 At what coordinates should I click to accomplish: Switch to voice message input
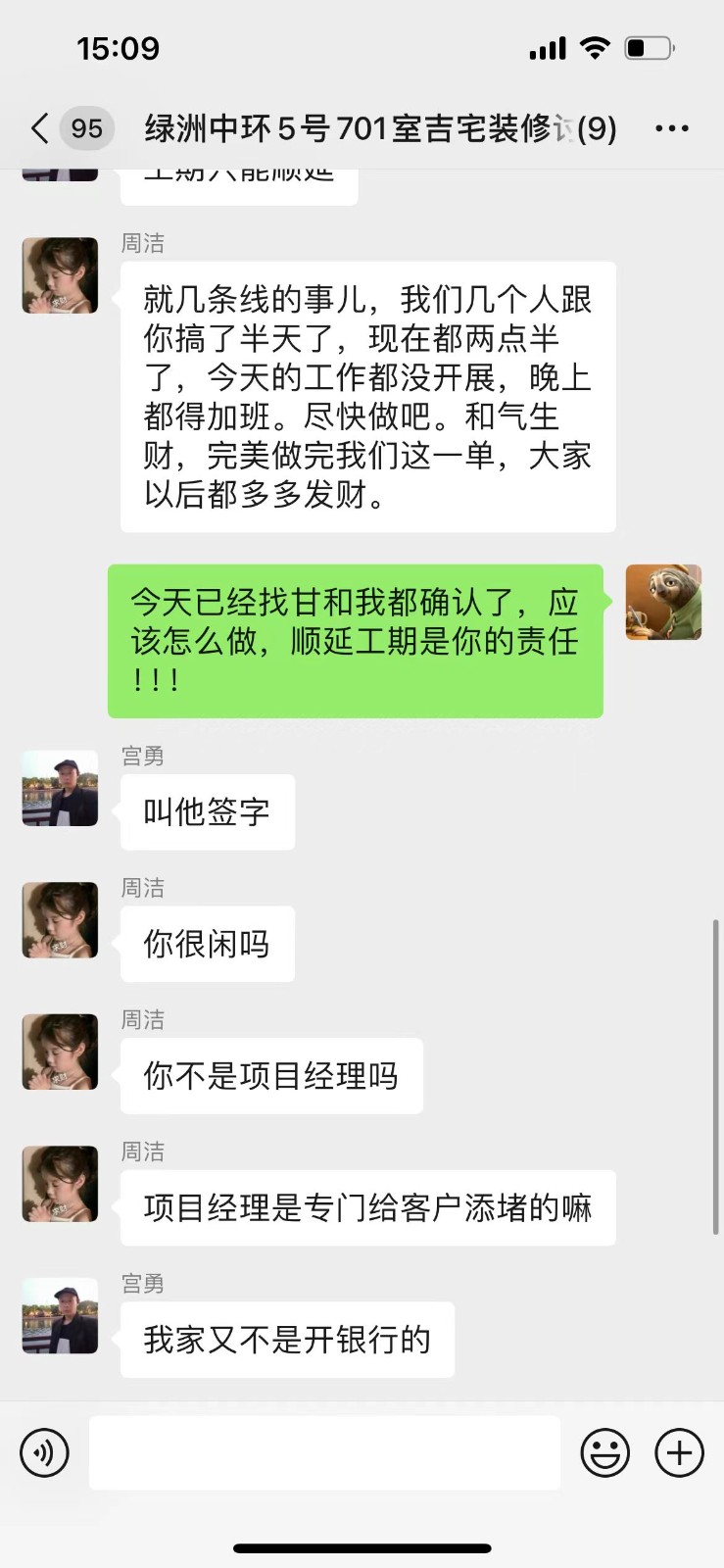click(45, 1452)
